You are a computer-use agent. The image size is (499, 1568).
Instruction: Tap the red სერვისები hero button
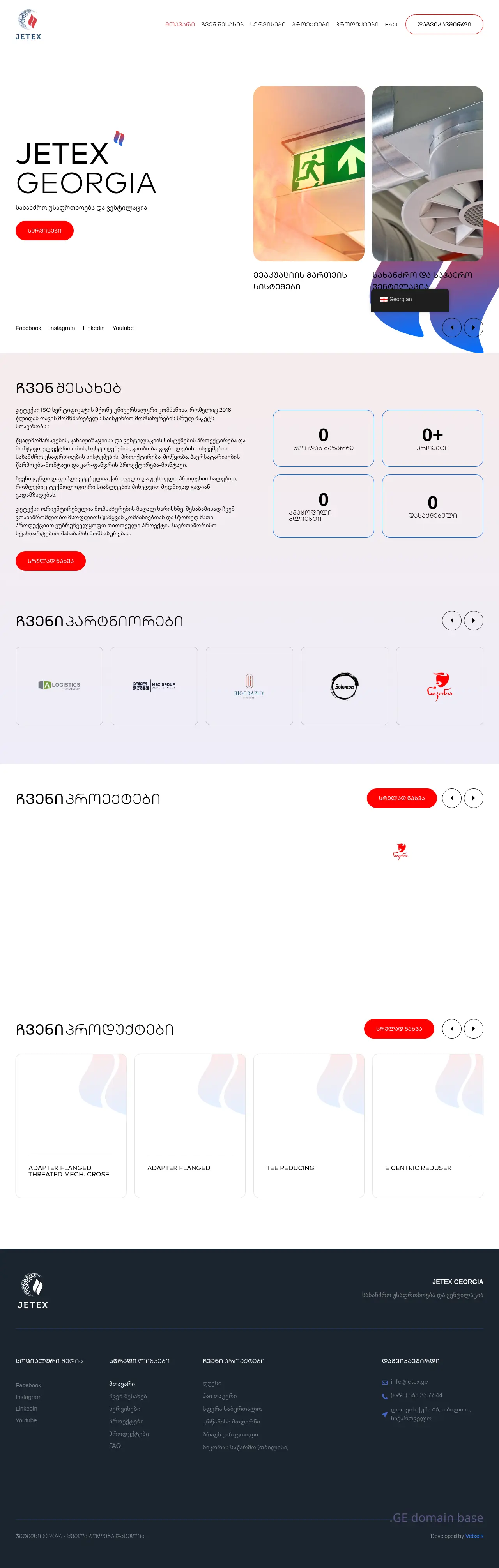pyautogui.click(x=44, y=231)
